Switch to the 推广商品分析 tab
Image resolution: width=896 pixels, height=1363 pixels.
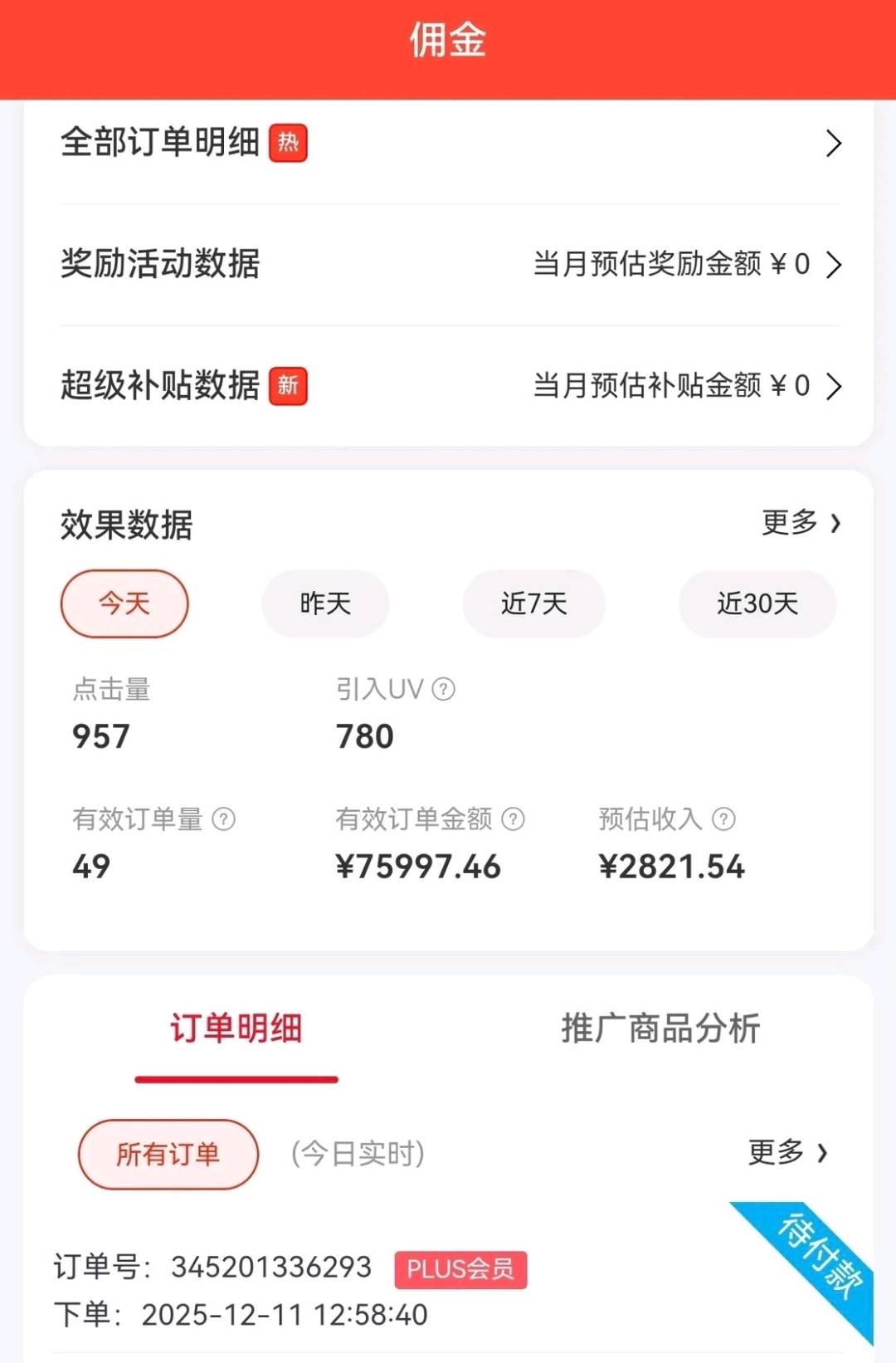point(661,1028)
